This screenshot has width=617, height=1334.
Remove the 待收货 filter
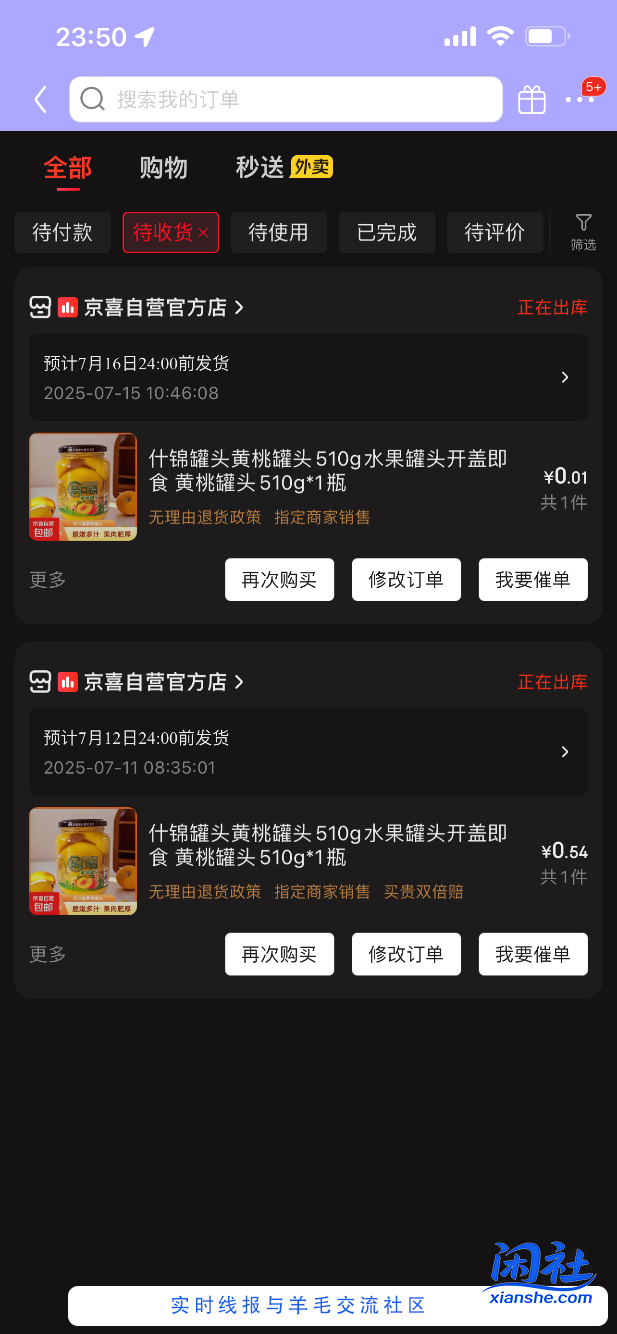coord(203,233)
